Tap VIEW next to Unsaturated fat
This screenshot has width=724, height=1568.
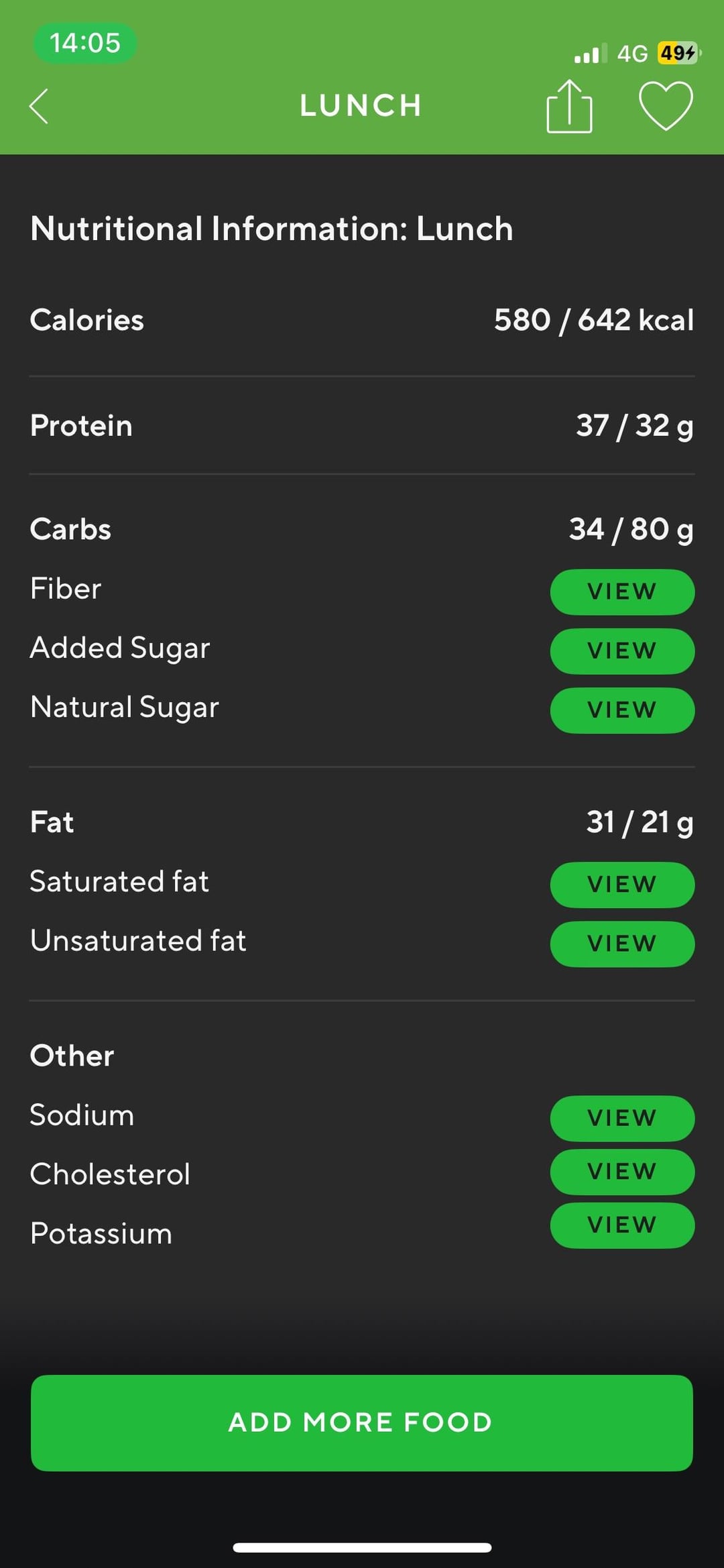622,944
